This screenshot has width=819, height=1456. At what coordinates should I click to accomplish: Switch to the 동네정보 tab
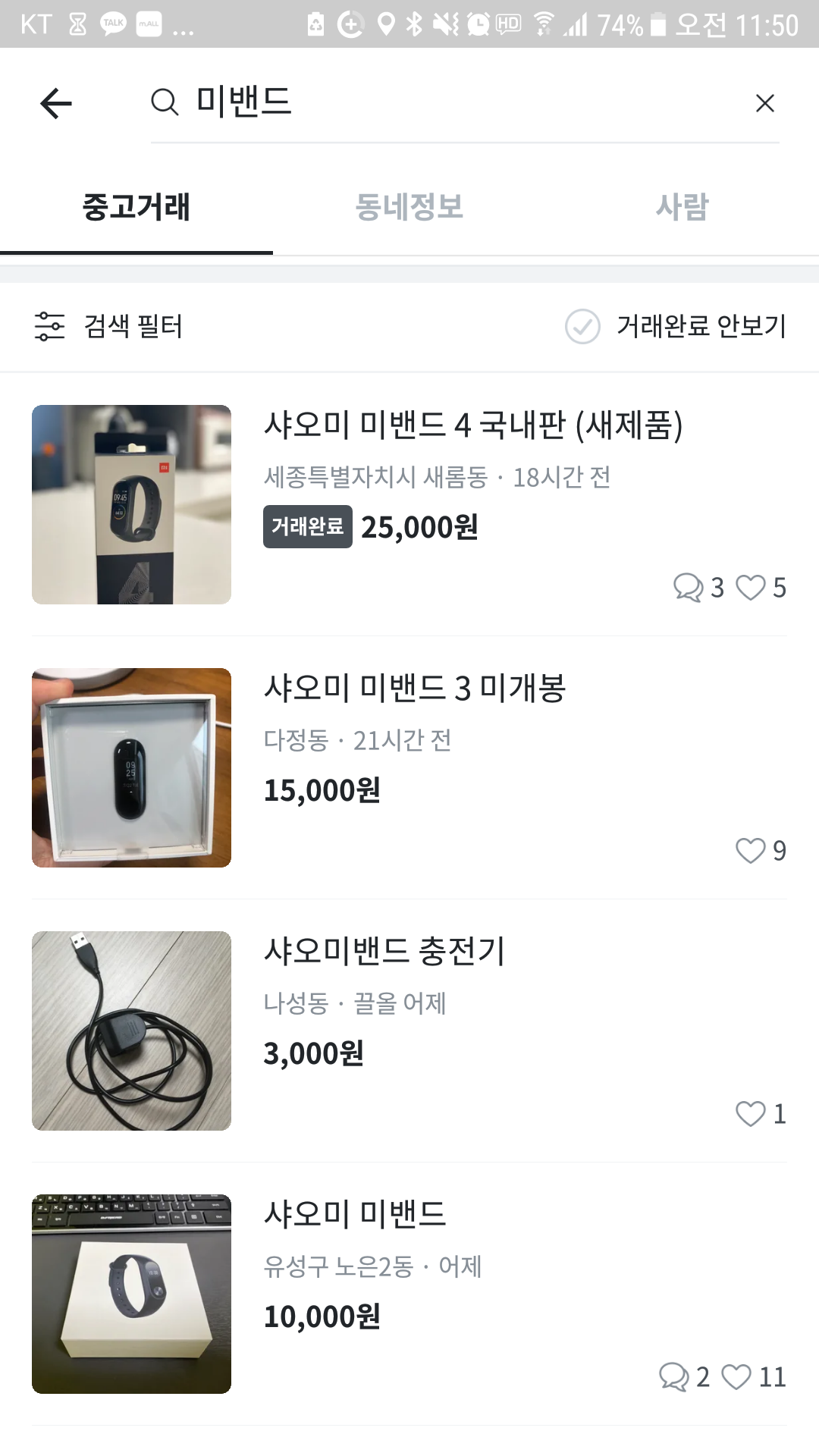point(409,207)
